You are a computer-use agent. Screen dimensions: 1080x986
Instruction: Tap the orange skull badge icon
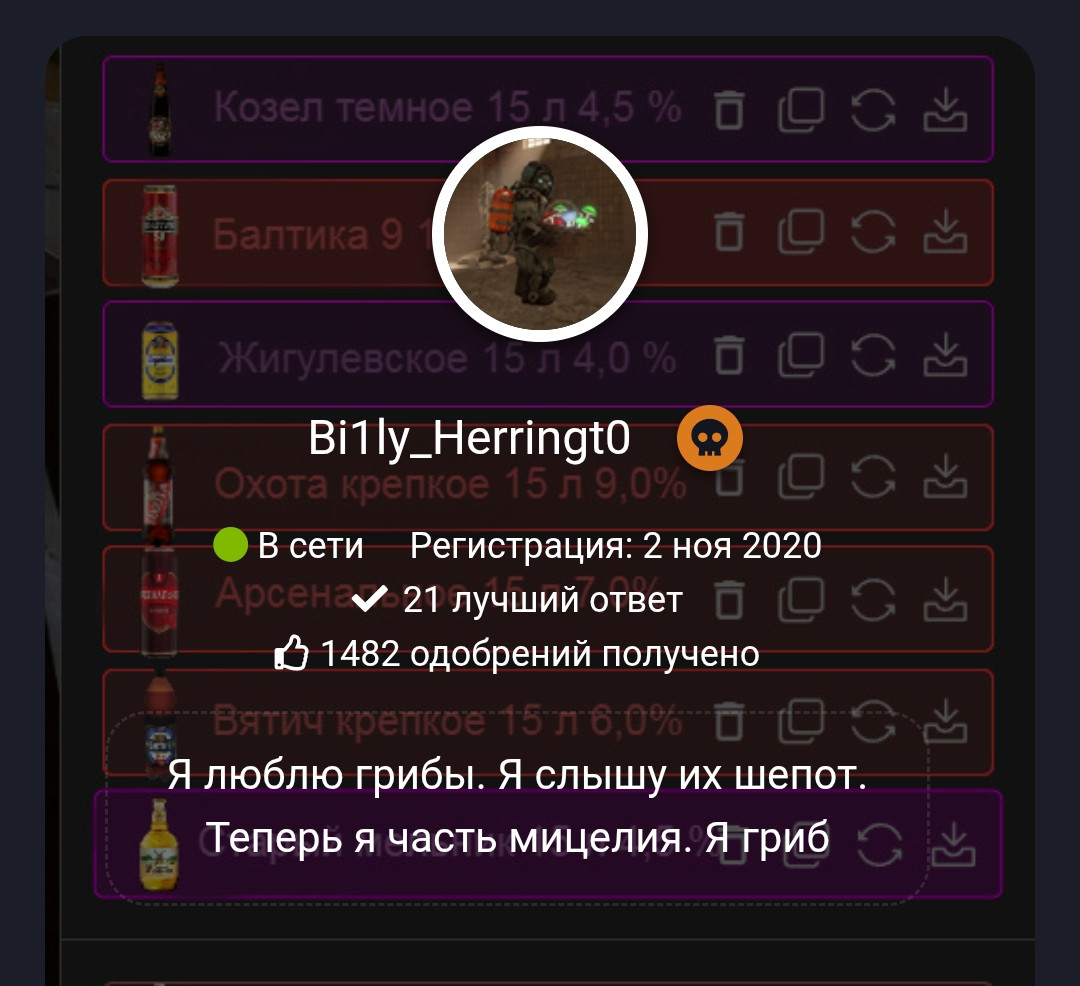(x=709, y=438)
